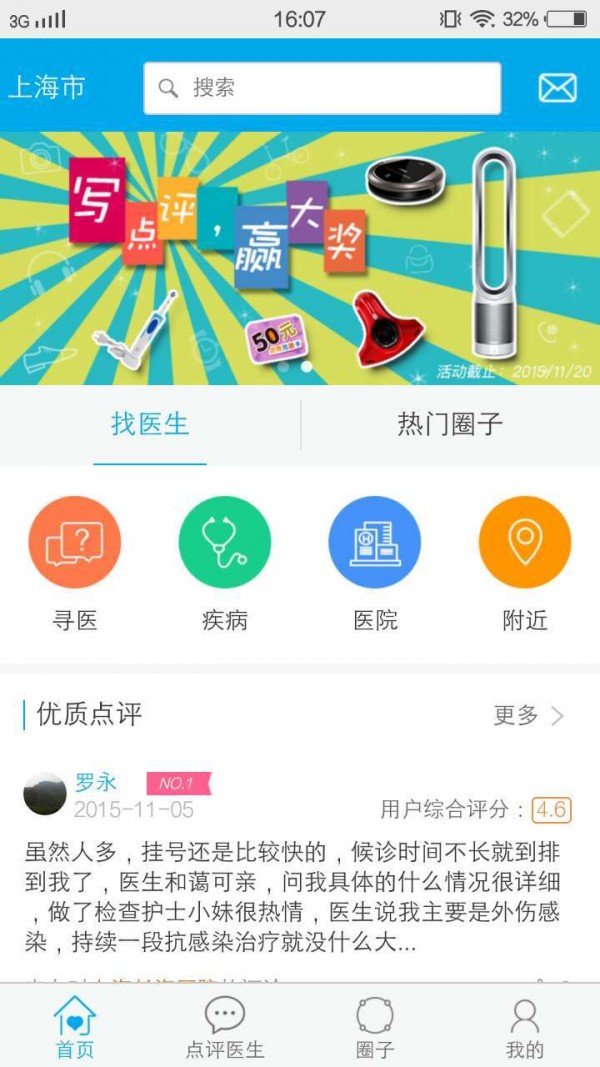Switch to the 圈子 bottom tab
Viewport: 600px width, 1067px height.
click(375, 1026)
